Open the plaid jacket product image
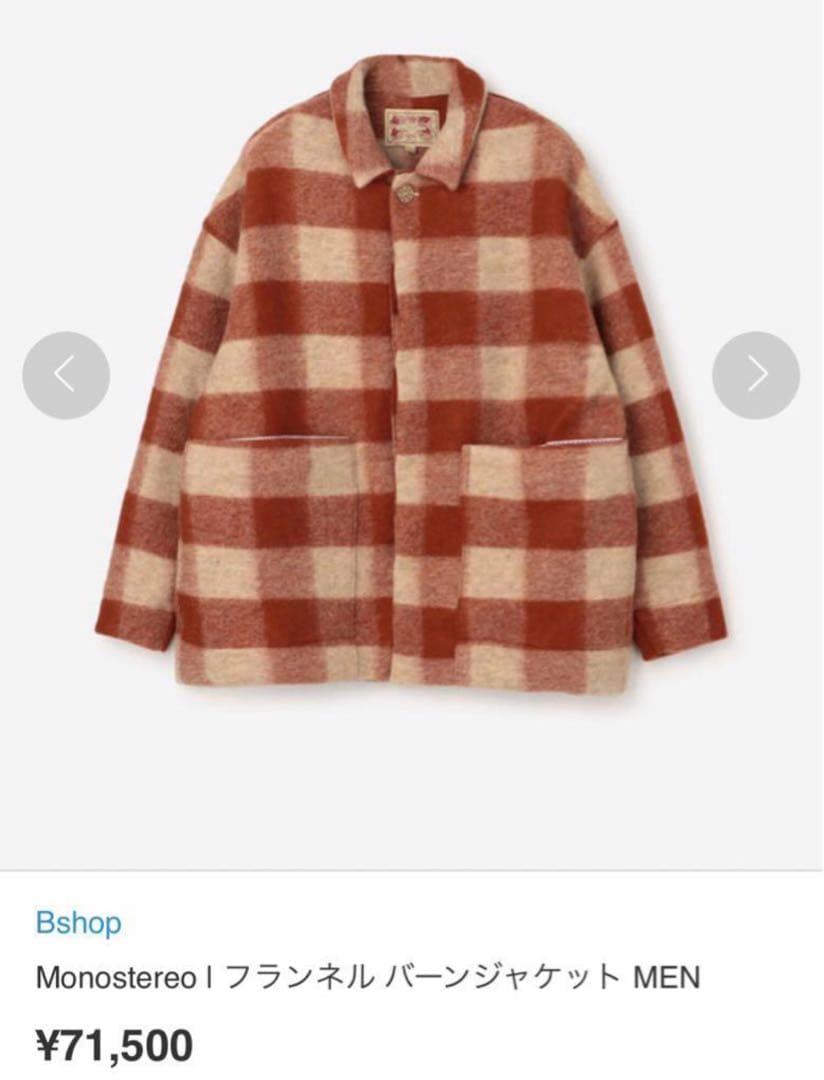 pos(411,380)
